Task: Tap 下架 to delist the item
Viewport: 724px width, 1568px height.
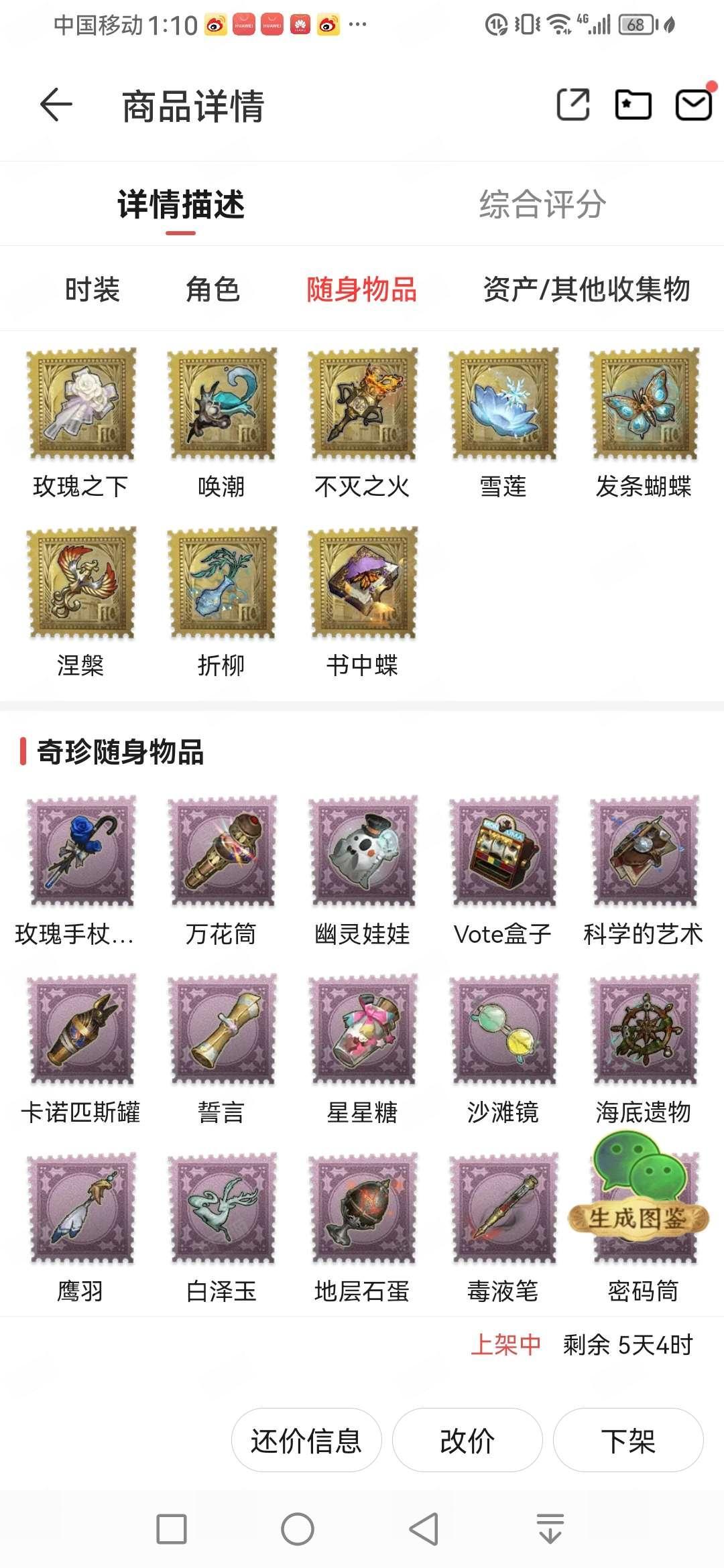Action: click(628, 1440)
